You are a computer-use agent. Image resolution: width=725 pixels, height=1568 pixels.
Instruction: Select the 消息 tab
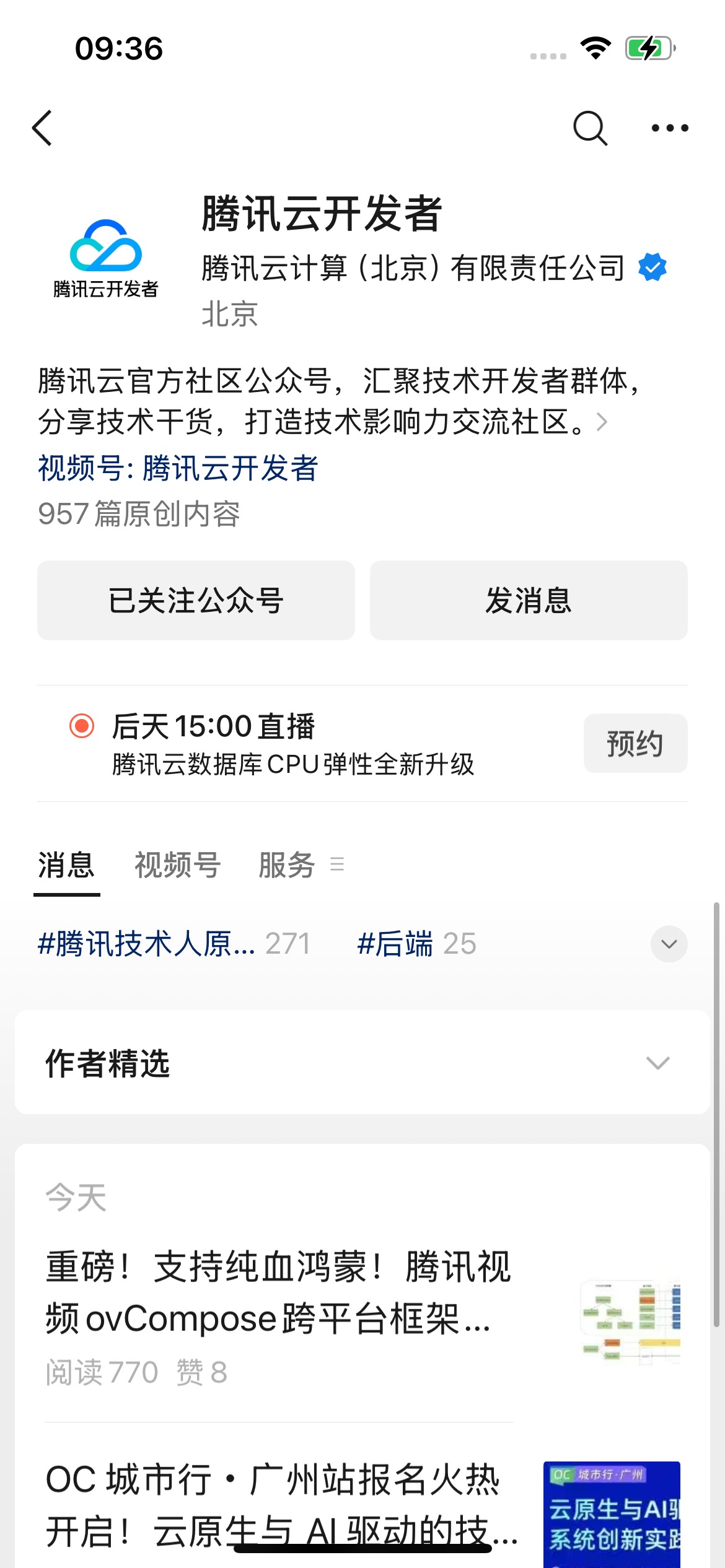(x=66, y=865)
